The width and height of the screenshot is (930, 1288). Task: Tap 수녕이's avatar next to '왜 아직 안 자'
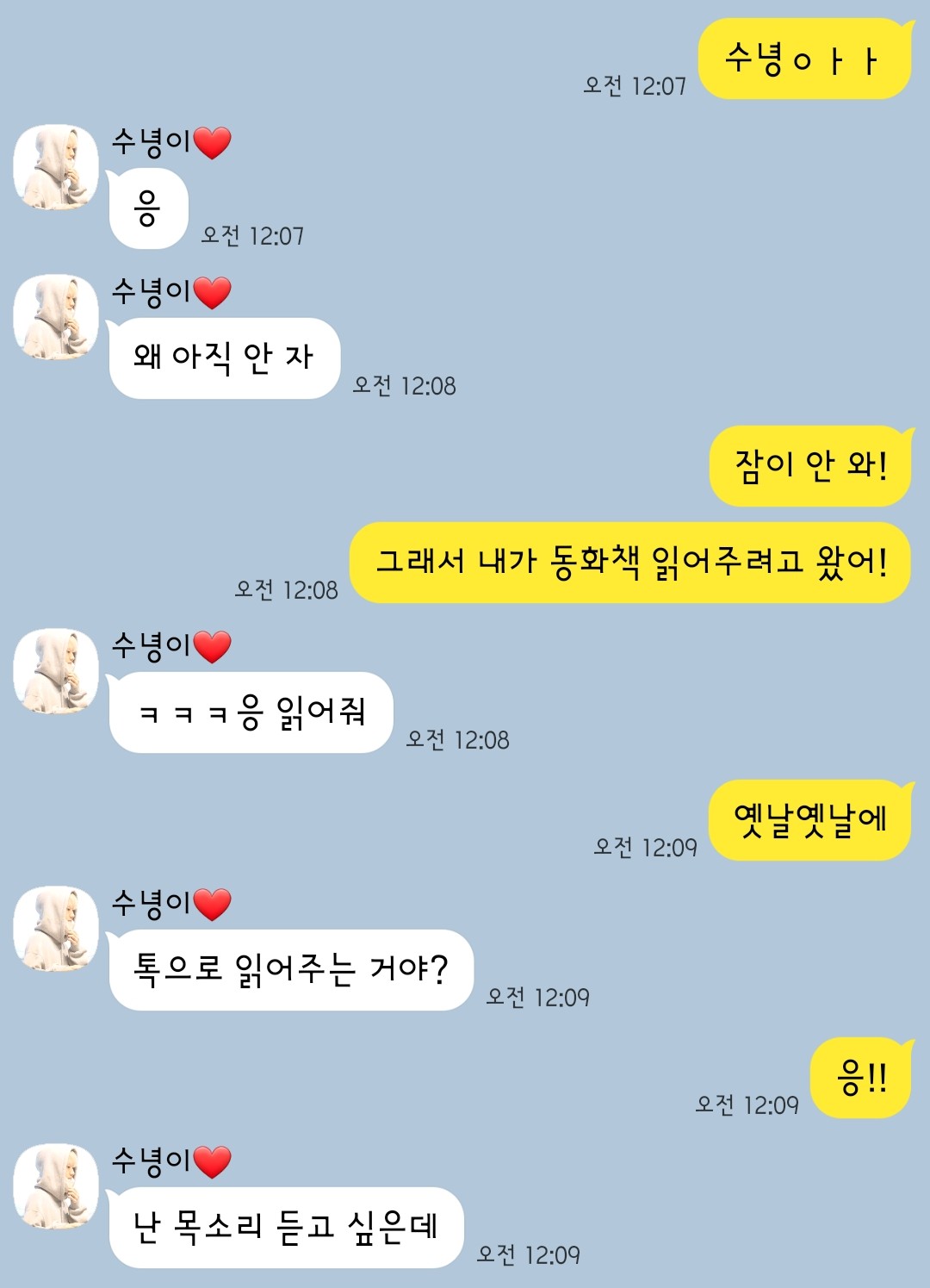coord(56,317)
